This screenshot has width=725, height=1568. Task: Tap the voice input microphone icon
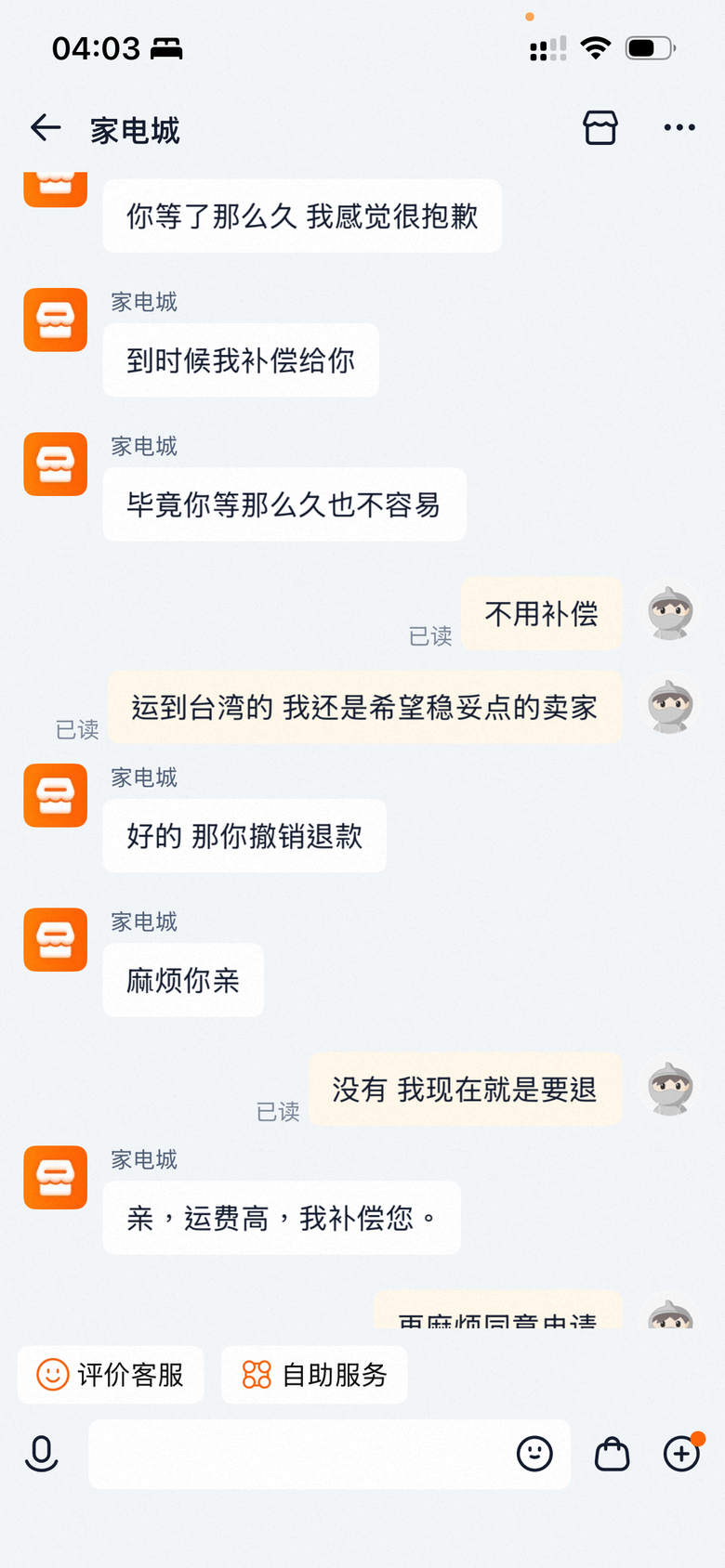pyautogui.click(x=41, y=1455)
